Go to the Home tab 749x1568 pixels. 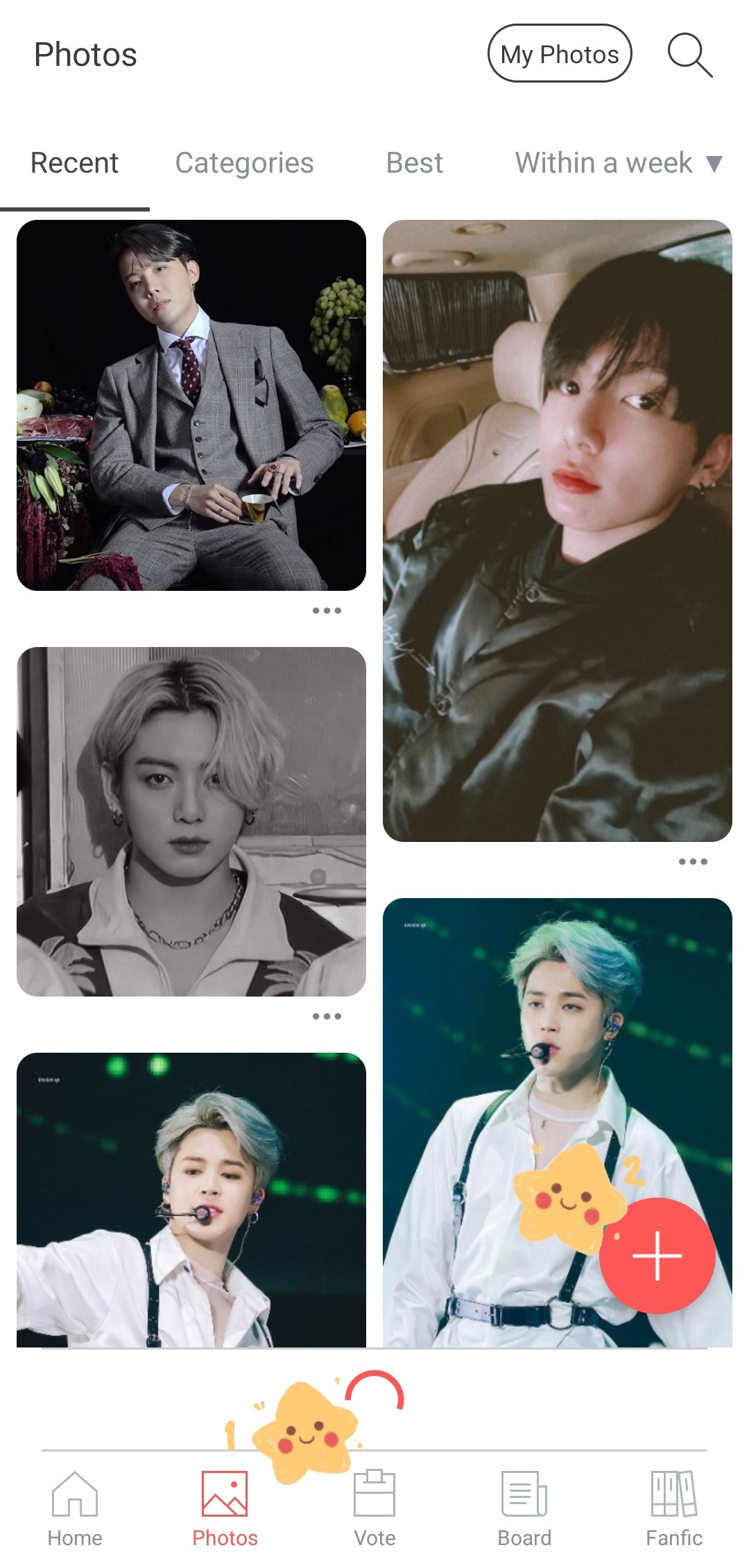coord(75,1508)
